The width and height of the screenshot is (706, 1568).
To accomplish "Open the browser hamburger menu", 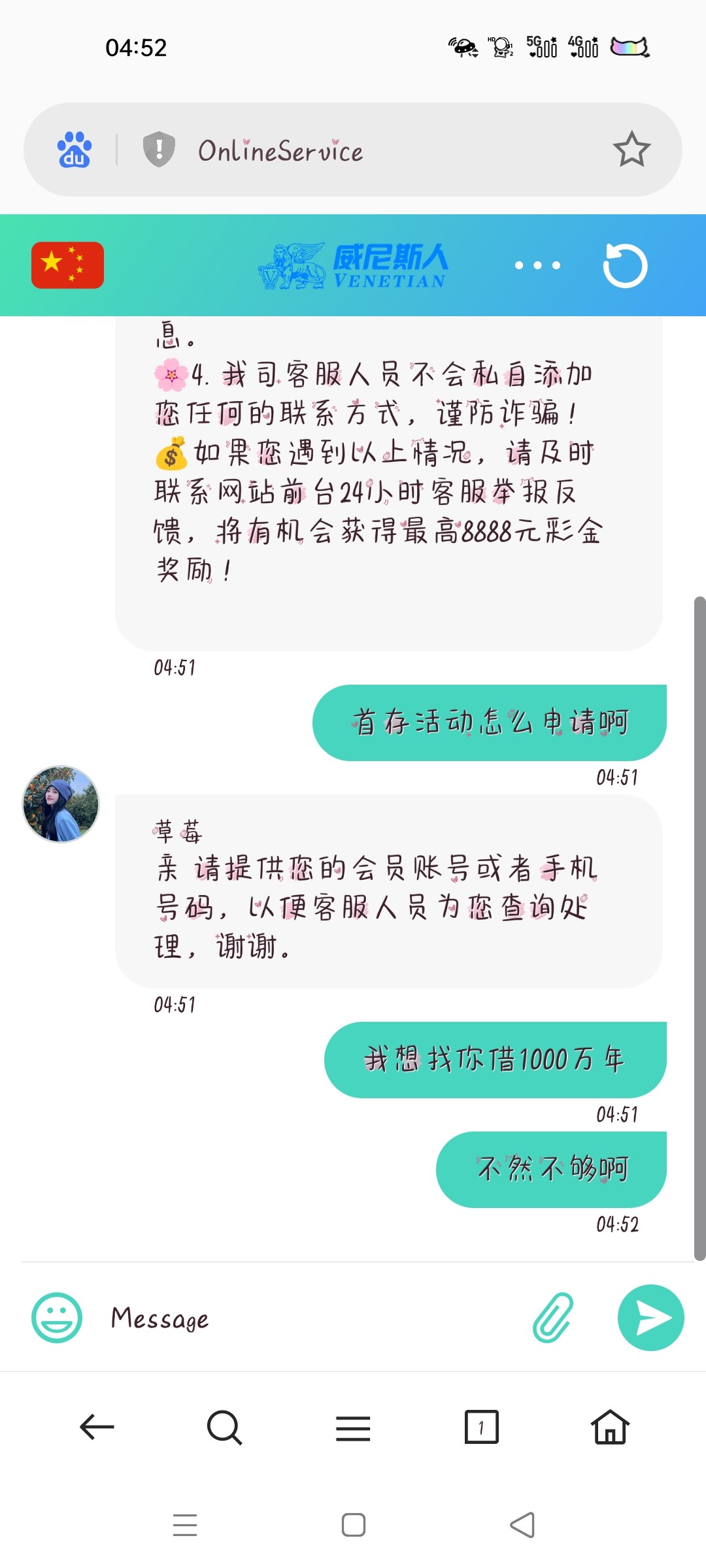I will point(353,1428).
